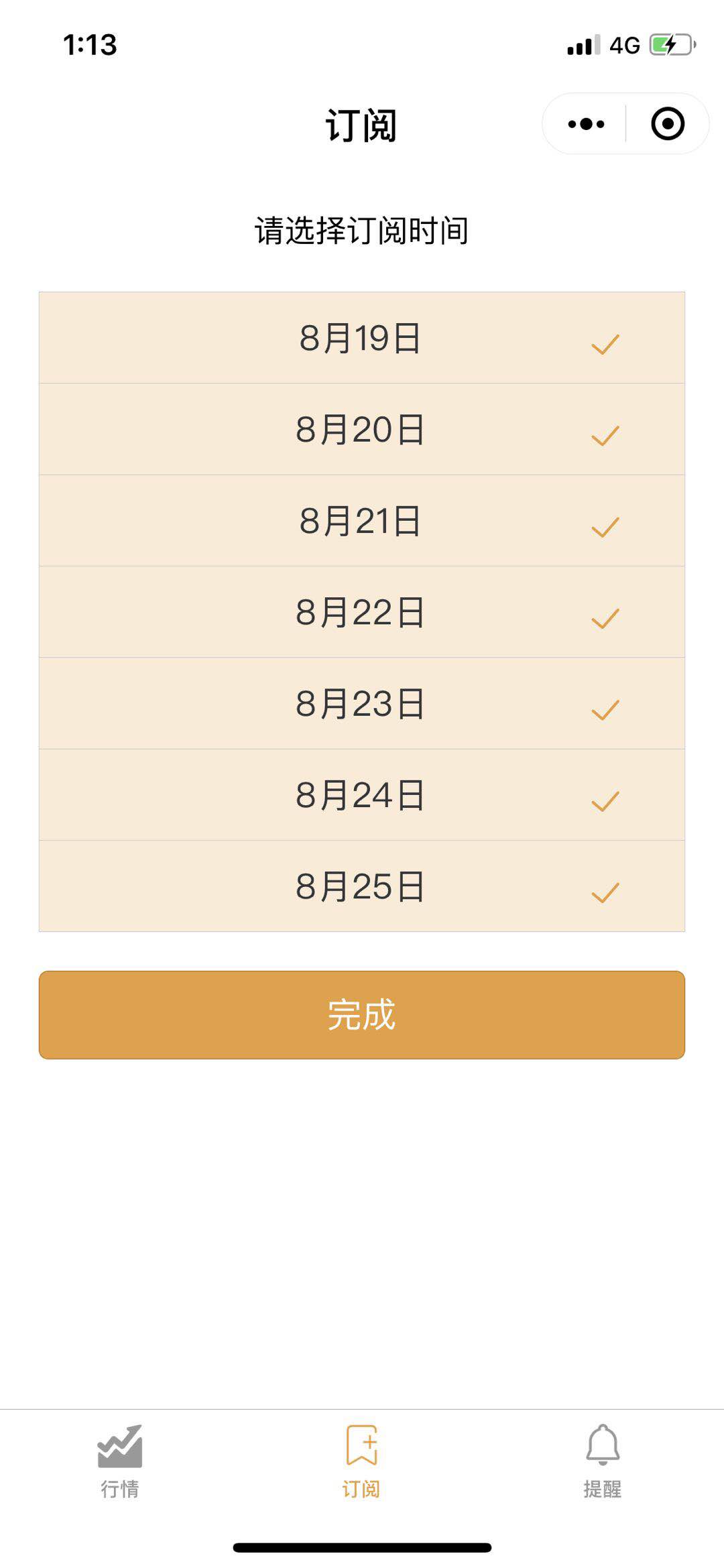The height and width of the screenshot is (1568, 724).
Task: Toggle the 8月22日 subscription date
Action: [362, 612]
